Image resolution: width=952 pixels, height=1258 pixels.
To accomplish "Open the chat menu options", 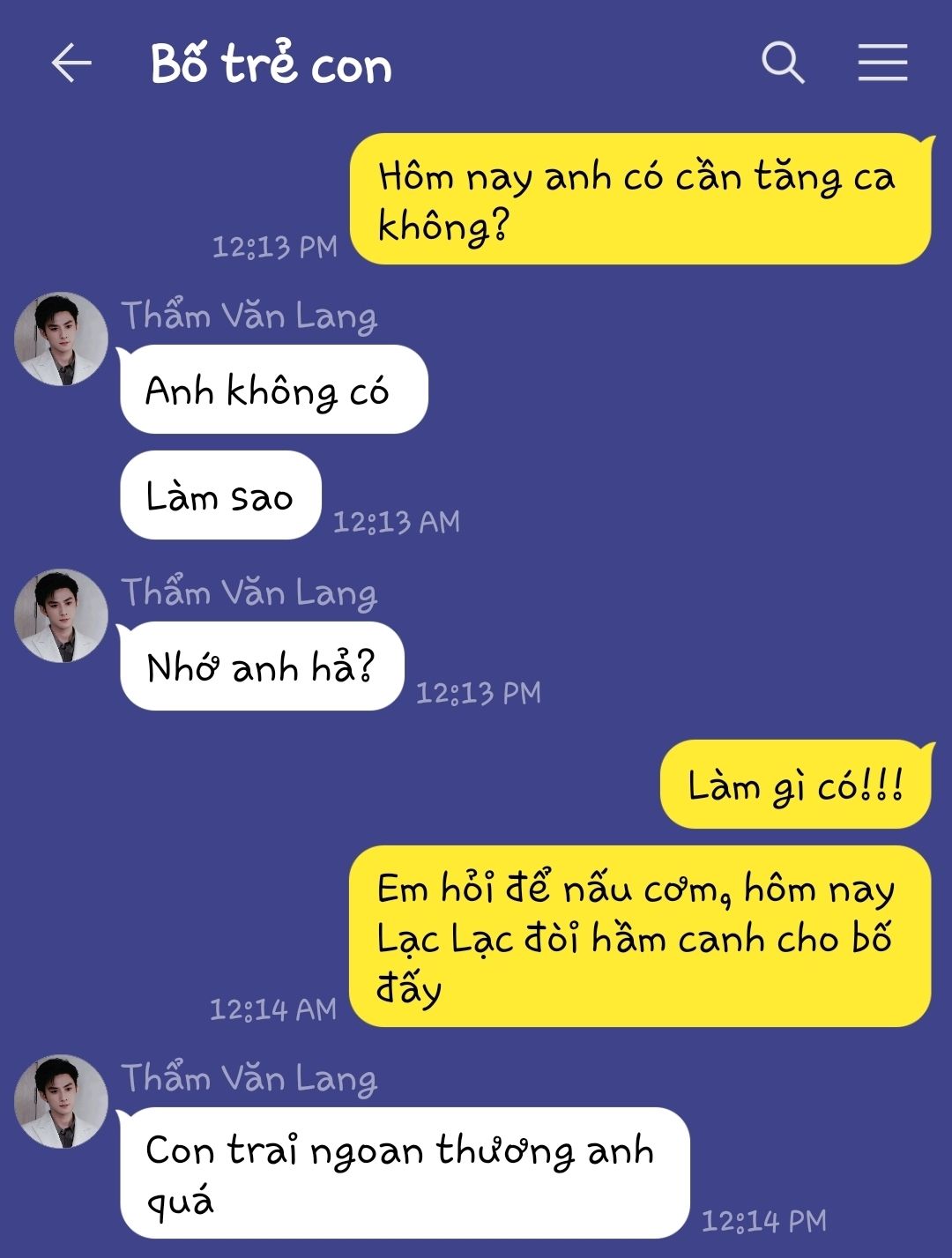I will pos(882,63).
